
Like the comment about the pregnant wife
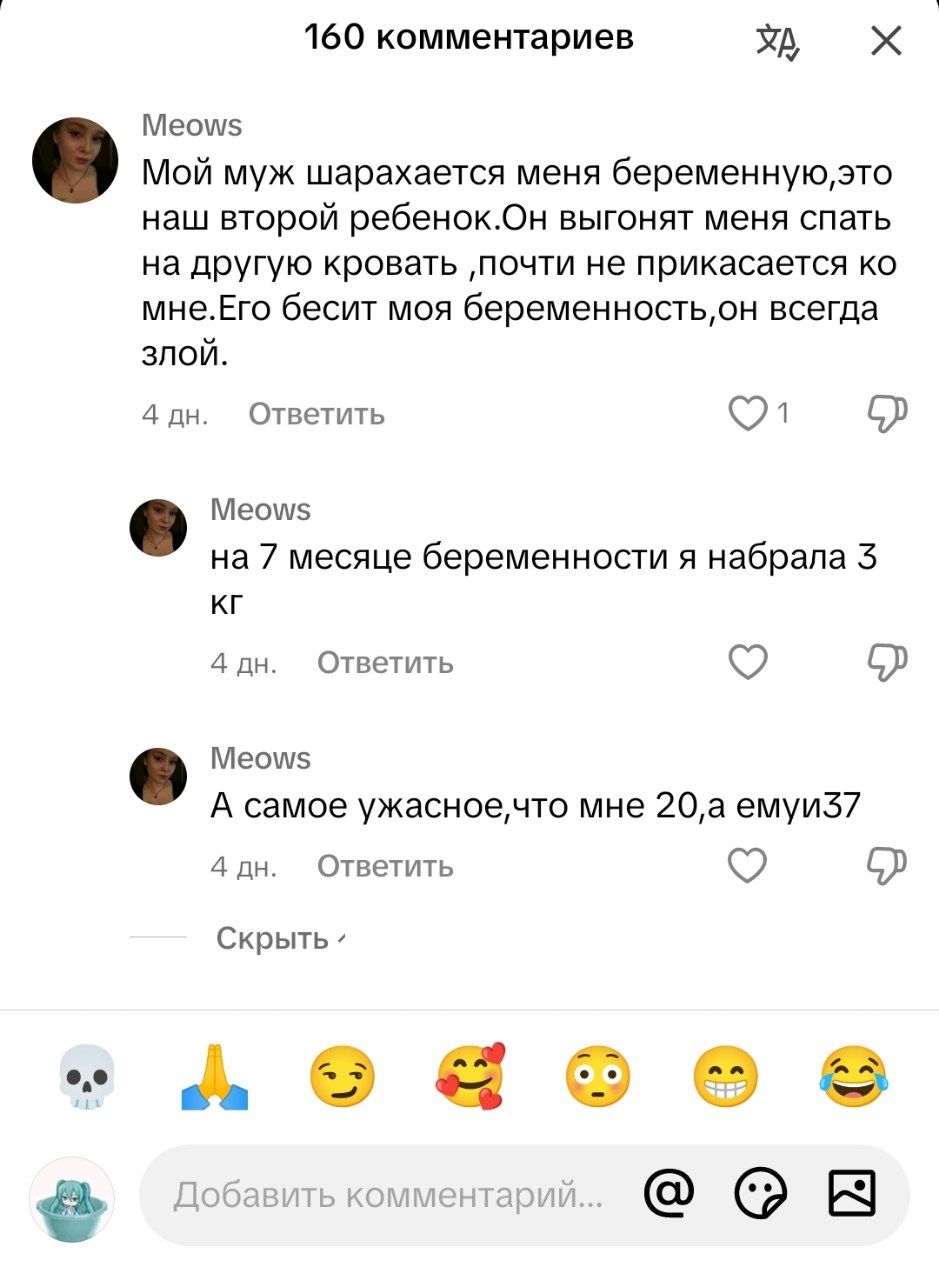coord(748,413)
